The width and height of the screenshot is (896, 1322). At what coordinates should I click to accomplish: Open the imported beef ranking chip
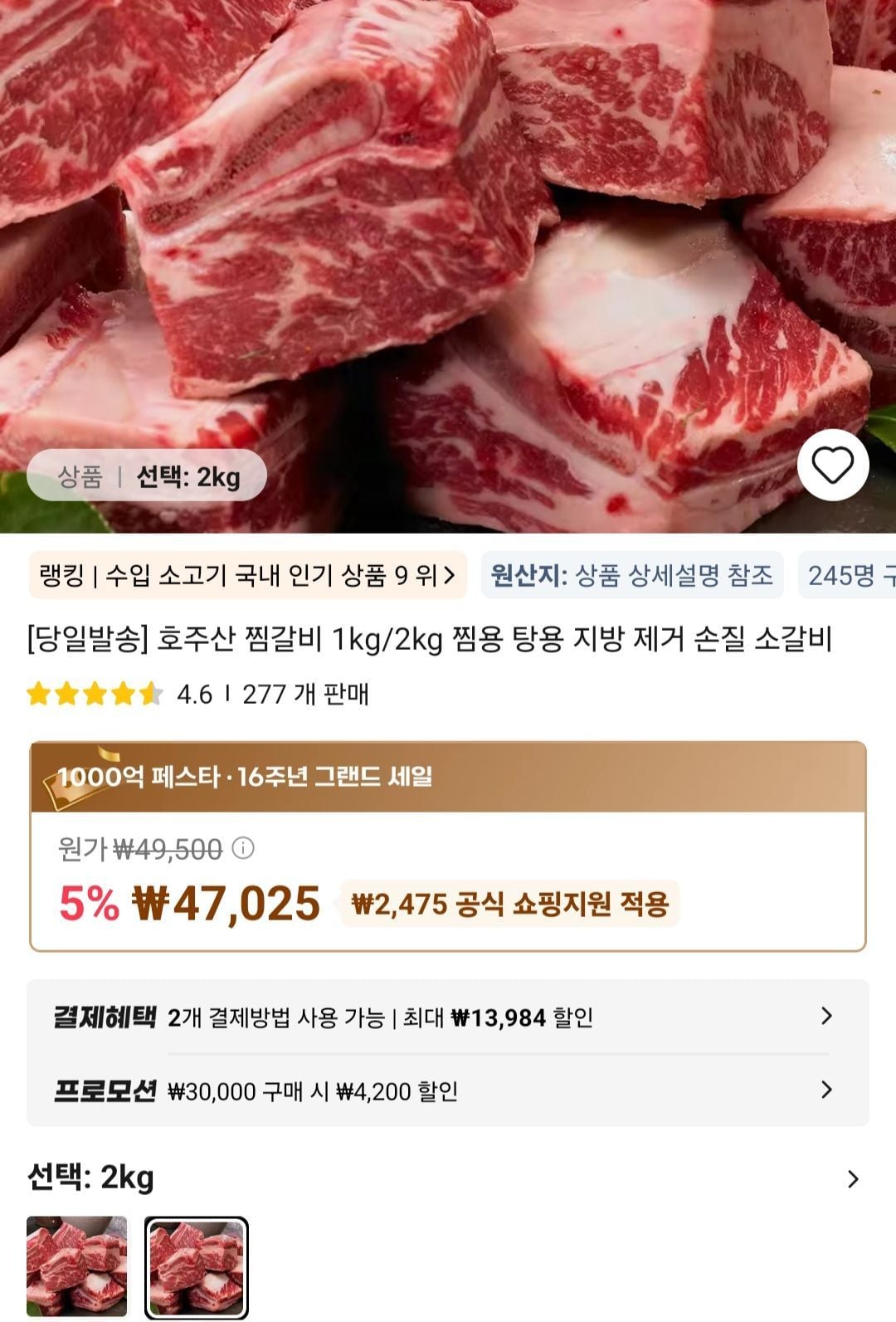[247, 575]
